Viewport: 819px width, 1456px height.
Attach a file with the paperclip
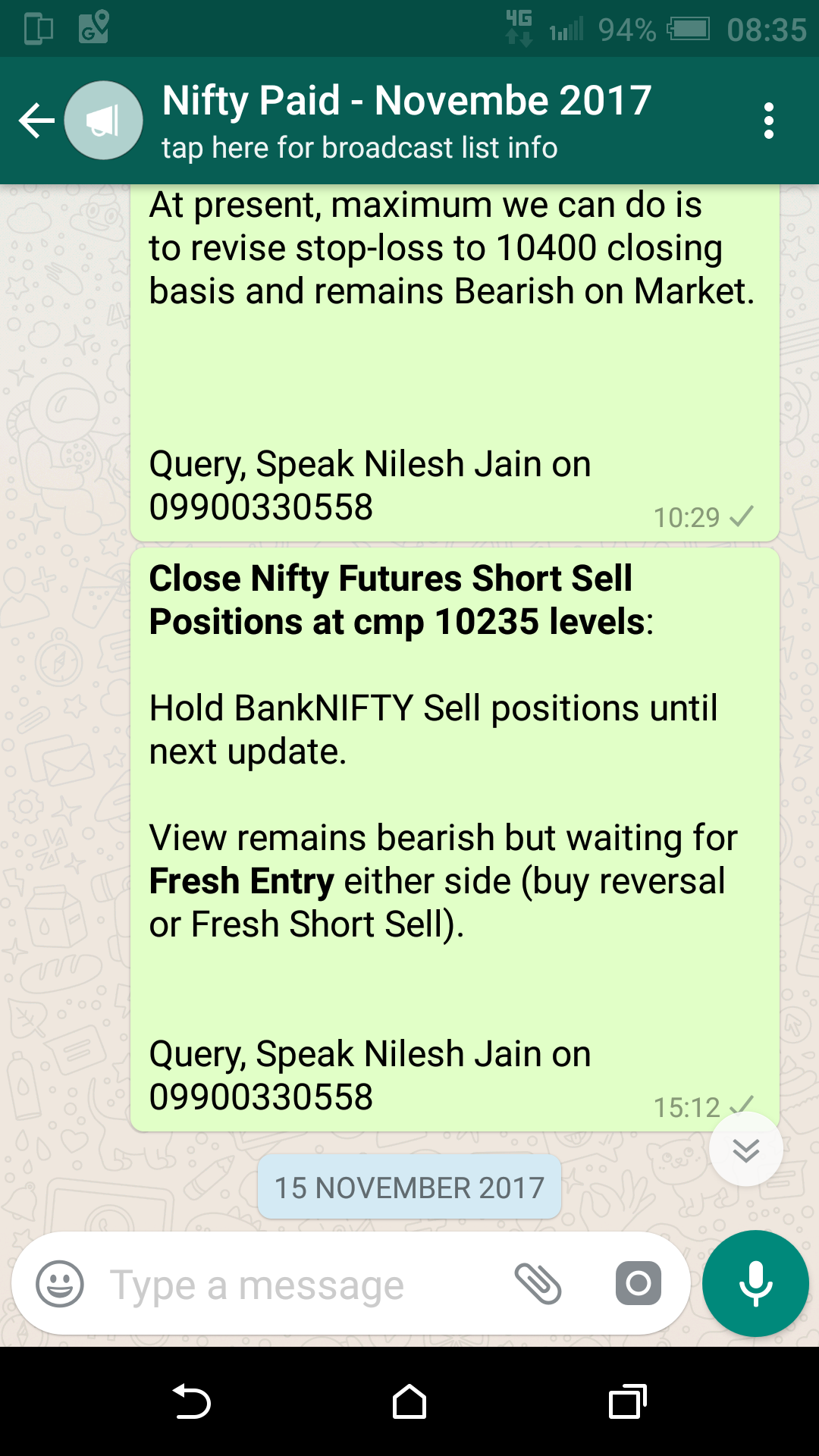point(538,1284)
